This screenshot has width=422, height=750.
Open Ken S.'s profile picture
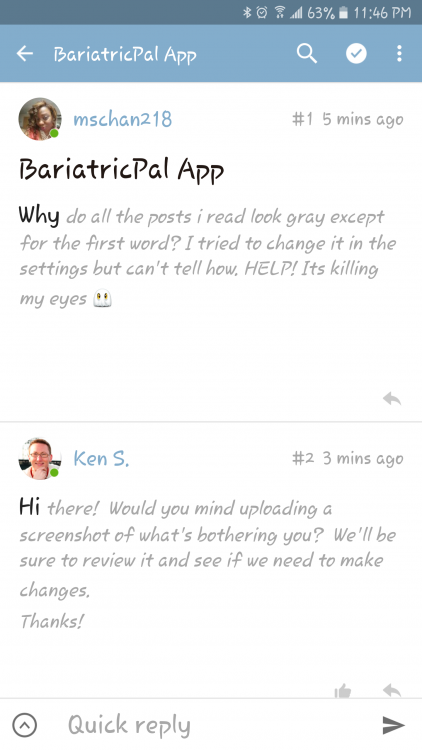coord(40,458)
